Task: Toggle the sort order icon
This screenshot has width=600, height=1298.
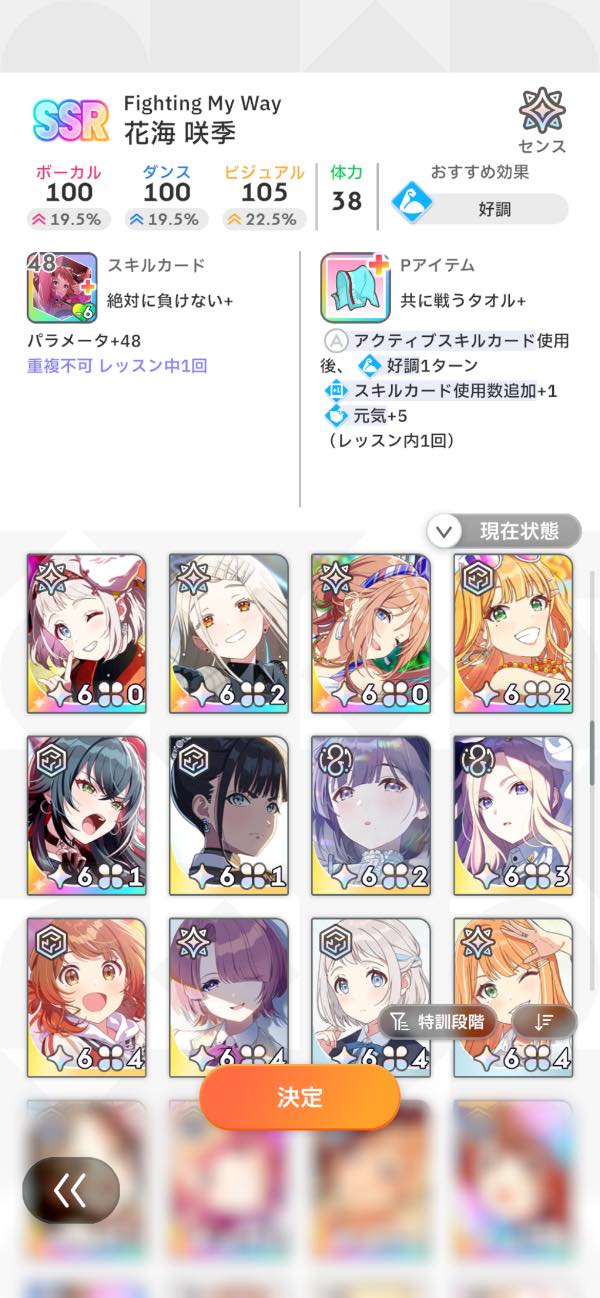Action: [544, 1021]
